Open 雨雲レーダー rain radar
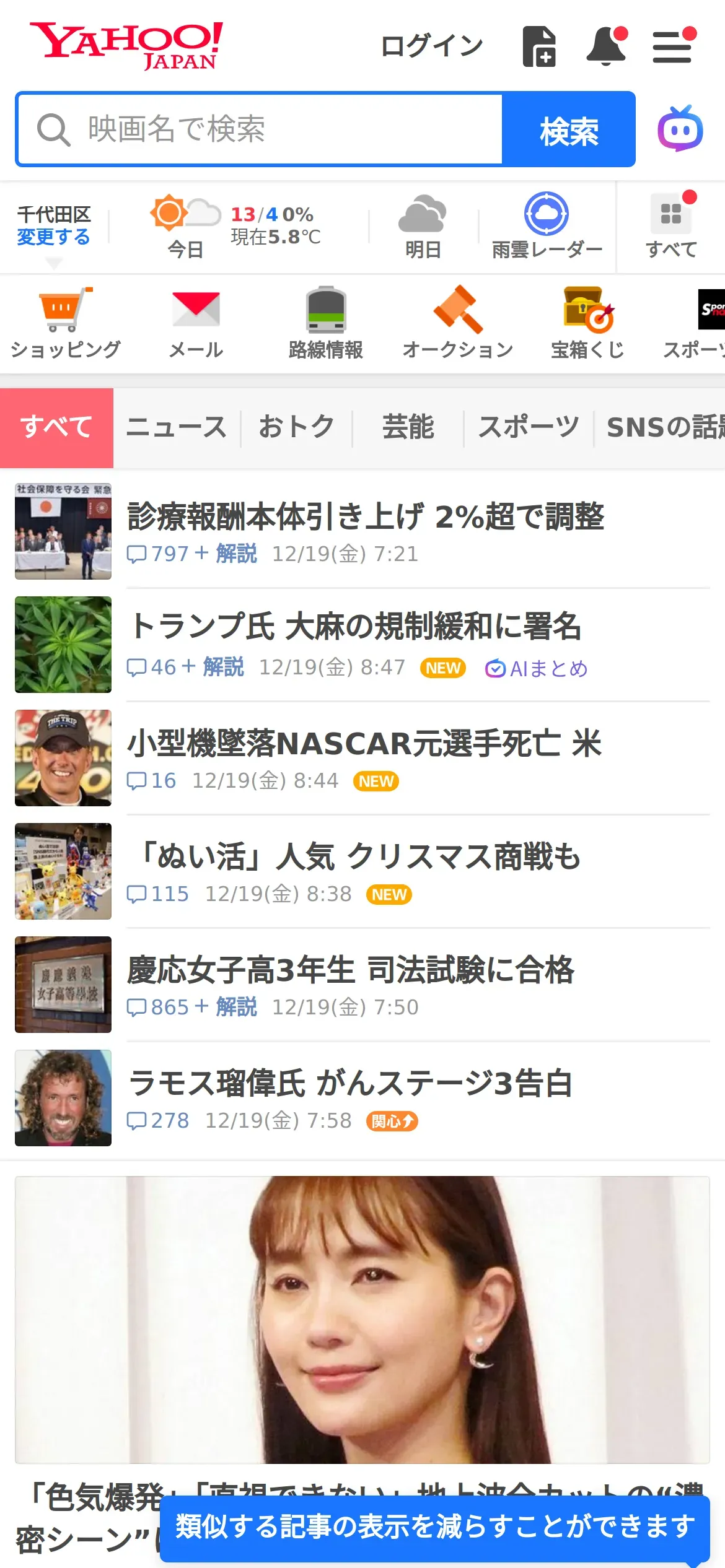The image size is (725, 1568). (547, 227)
